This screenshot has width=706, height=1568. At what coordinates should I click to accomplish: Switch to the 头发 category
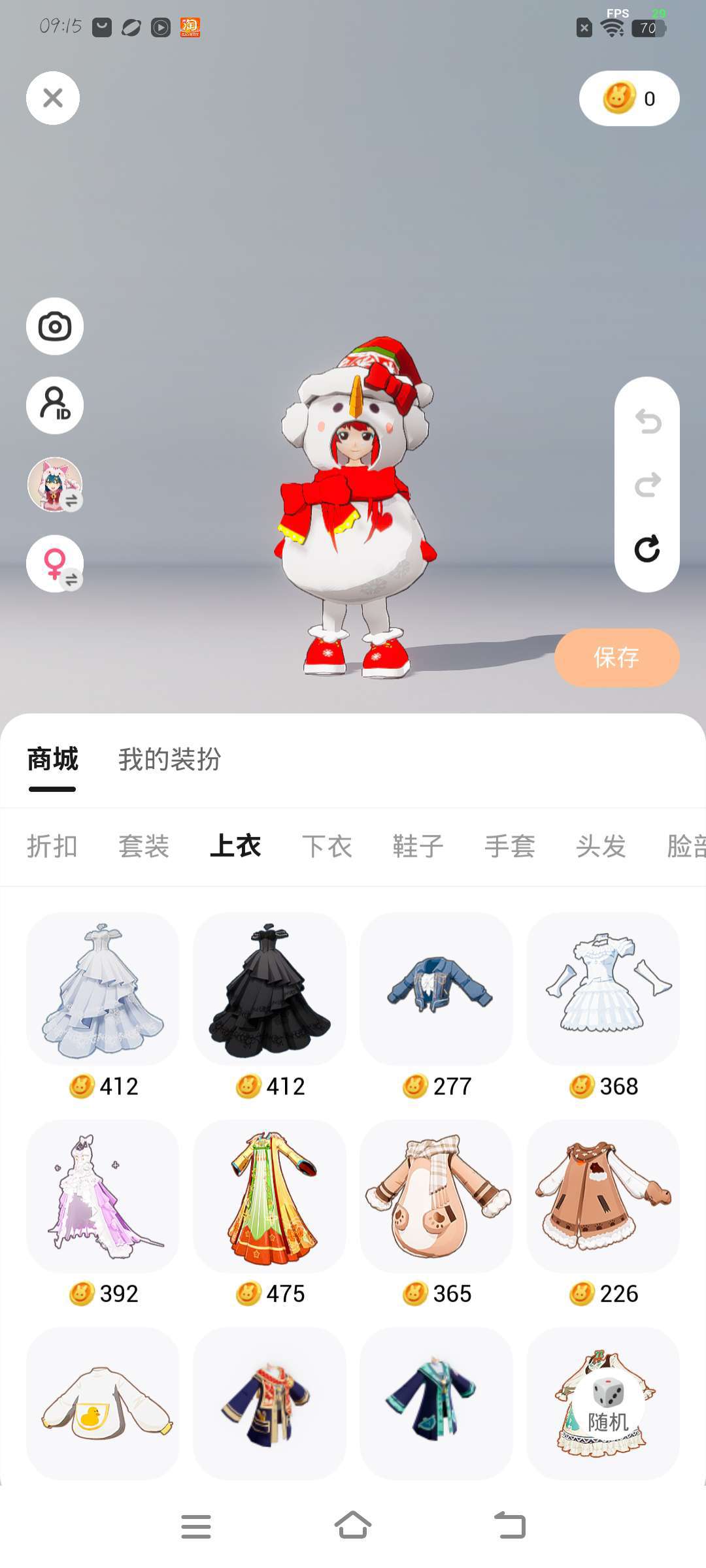[x=601, y=846]
